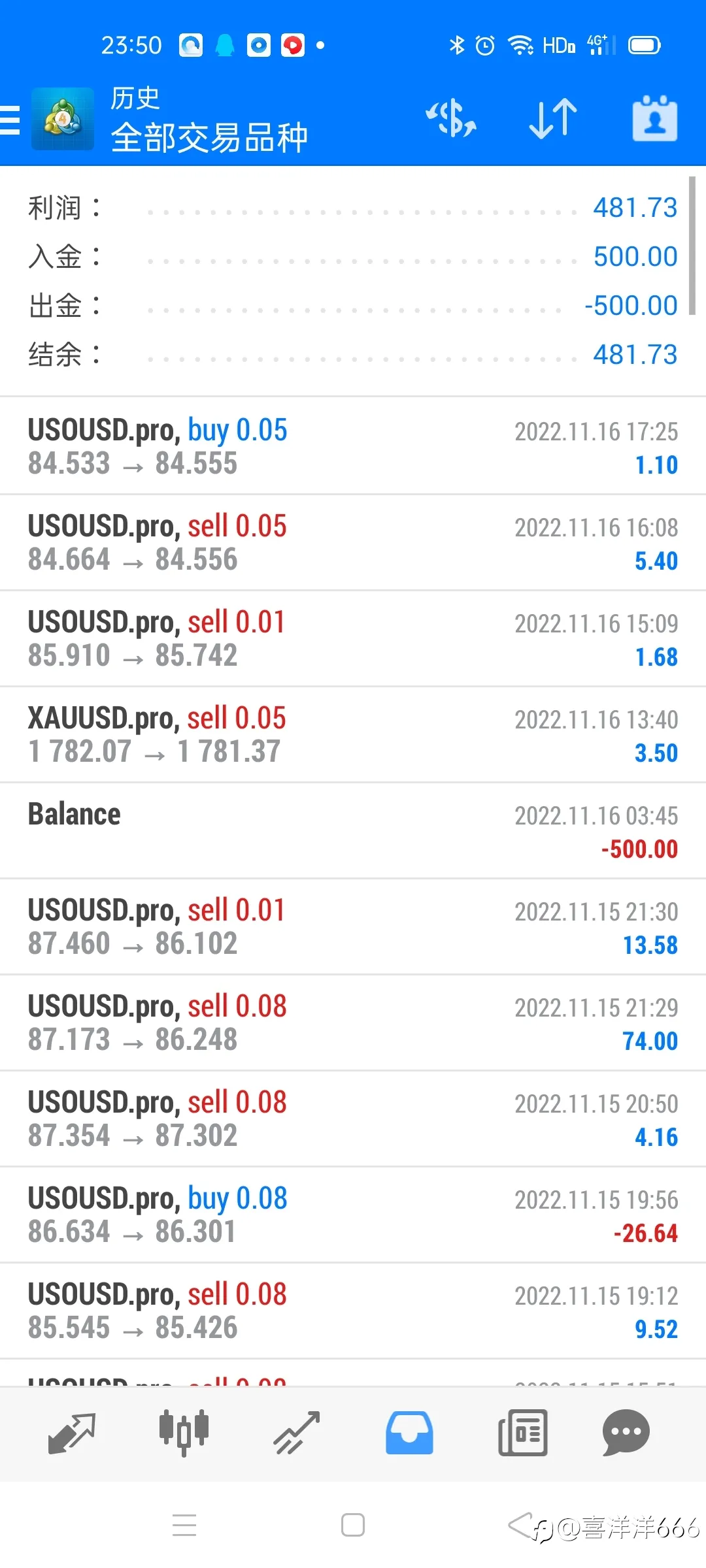Open system recent apps menu button
The height and width of the screenshot is (1568, 706).
click(x=184, y=1526)
